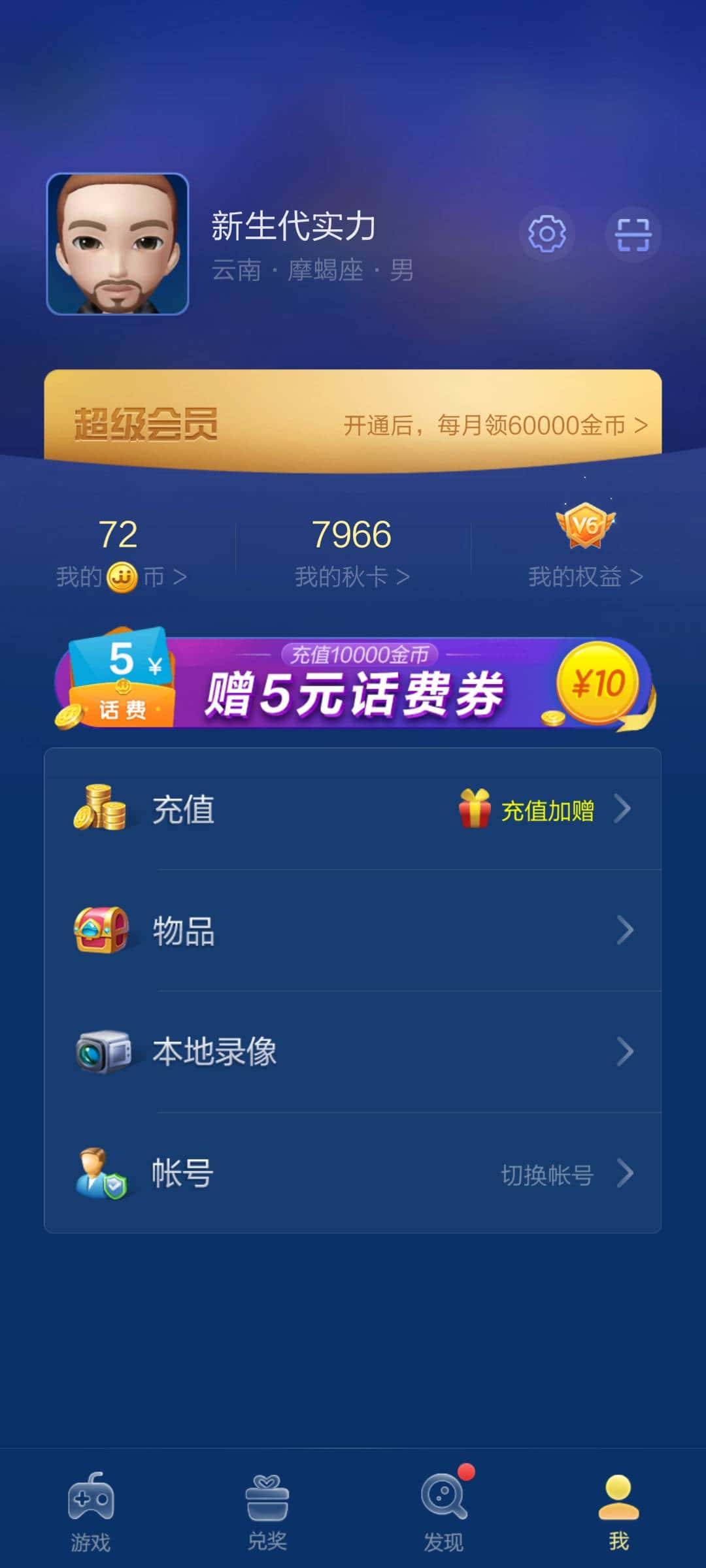Open the settings gear icon
The height and width of the screenshot is (1568, 706).
tap(548, 234)
